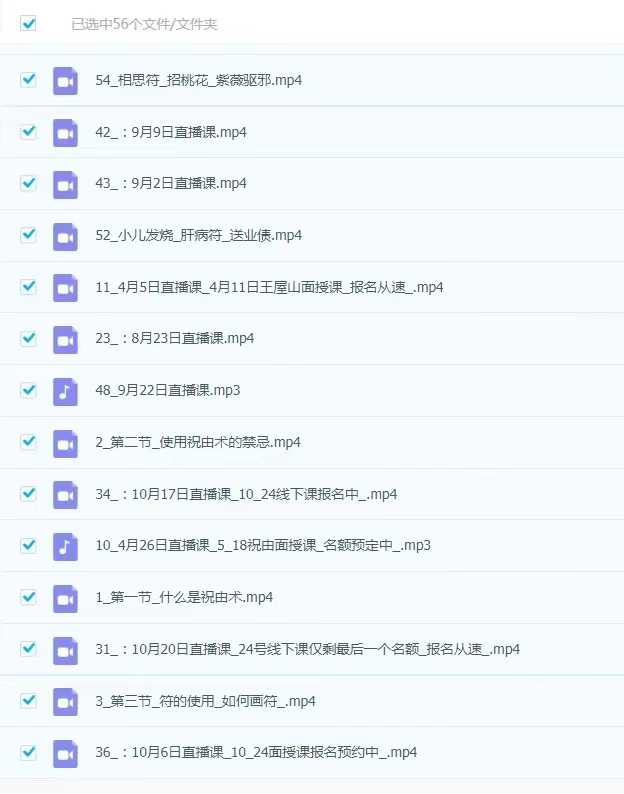Open file 42_：9月9日直播课.mp4

click(171, 132)
